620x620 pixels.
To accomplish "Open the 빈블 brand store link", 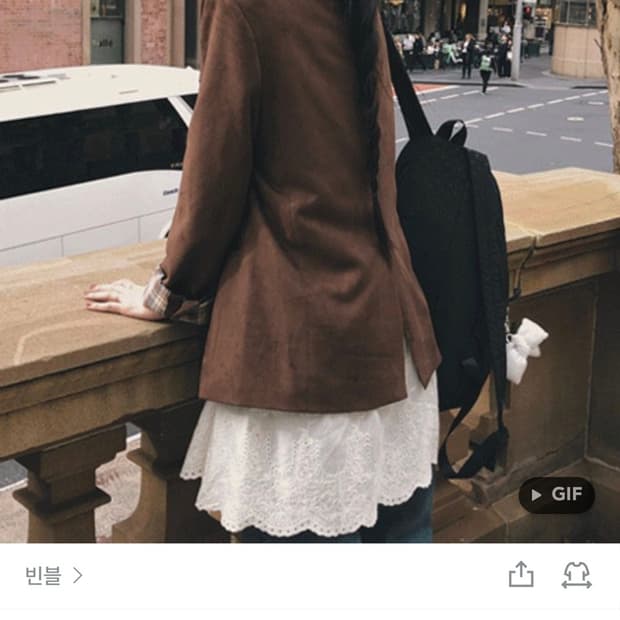I will click(54, 575).
